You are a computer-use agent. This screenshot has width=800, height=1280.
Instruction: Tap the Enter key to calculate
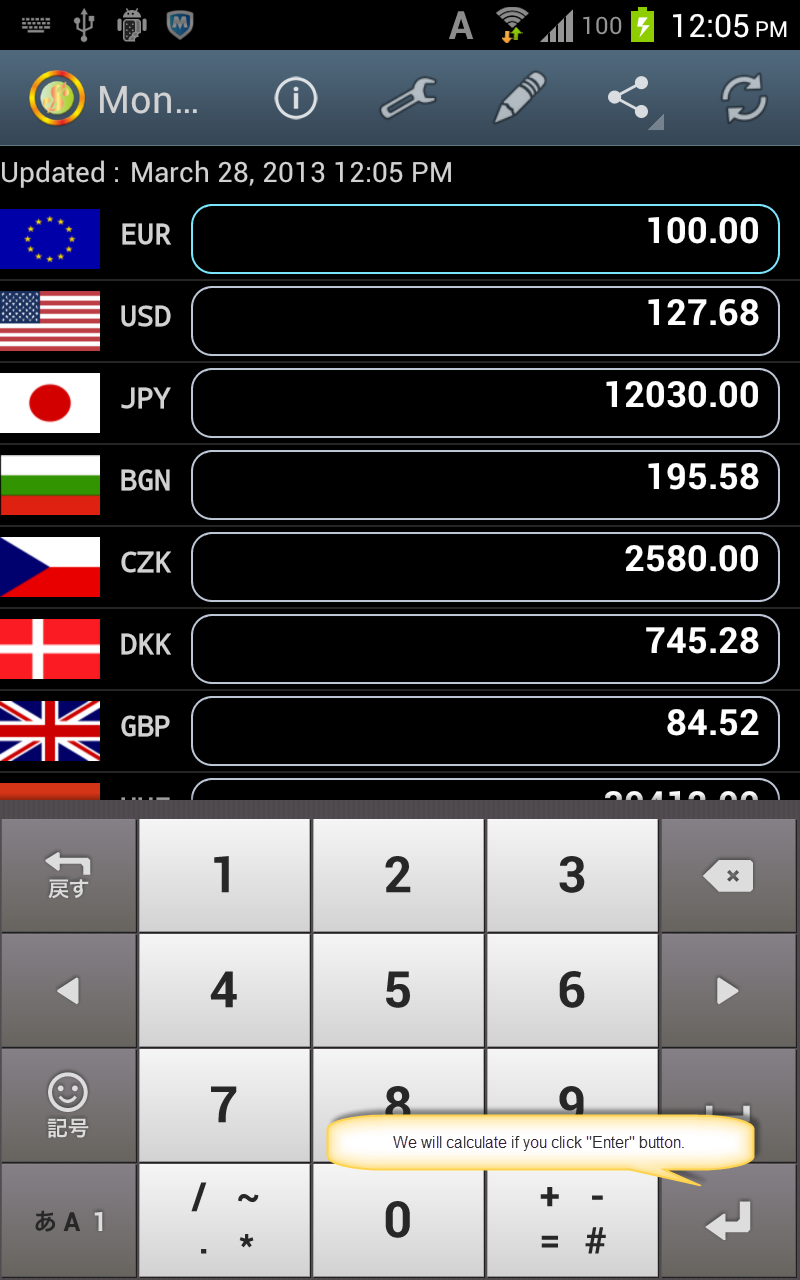[x=729, y=1220]
